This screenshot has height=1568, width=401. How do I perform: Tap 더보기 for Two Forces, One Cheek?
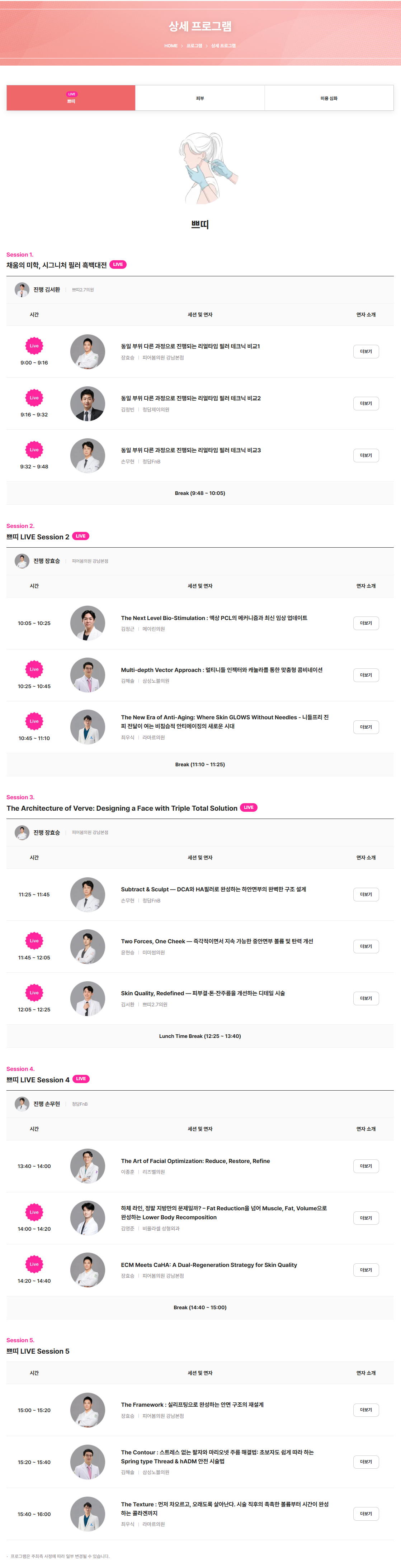click(365, 947)
